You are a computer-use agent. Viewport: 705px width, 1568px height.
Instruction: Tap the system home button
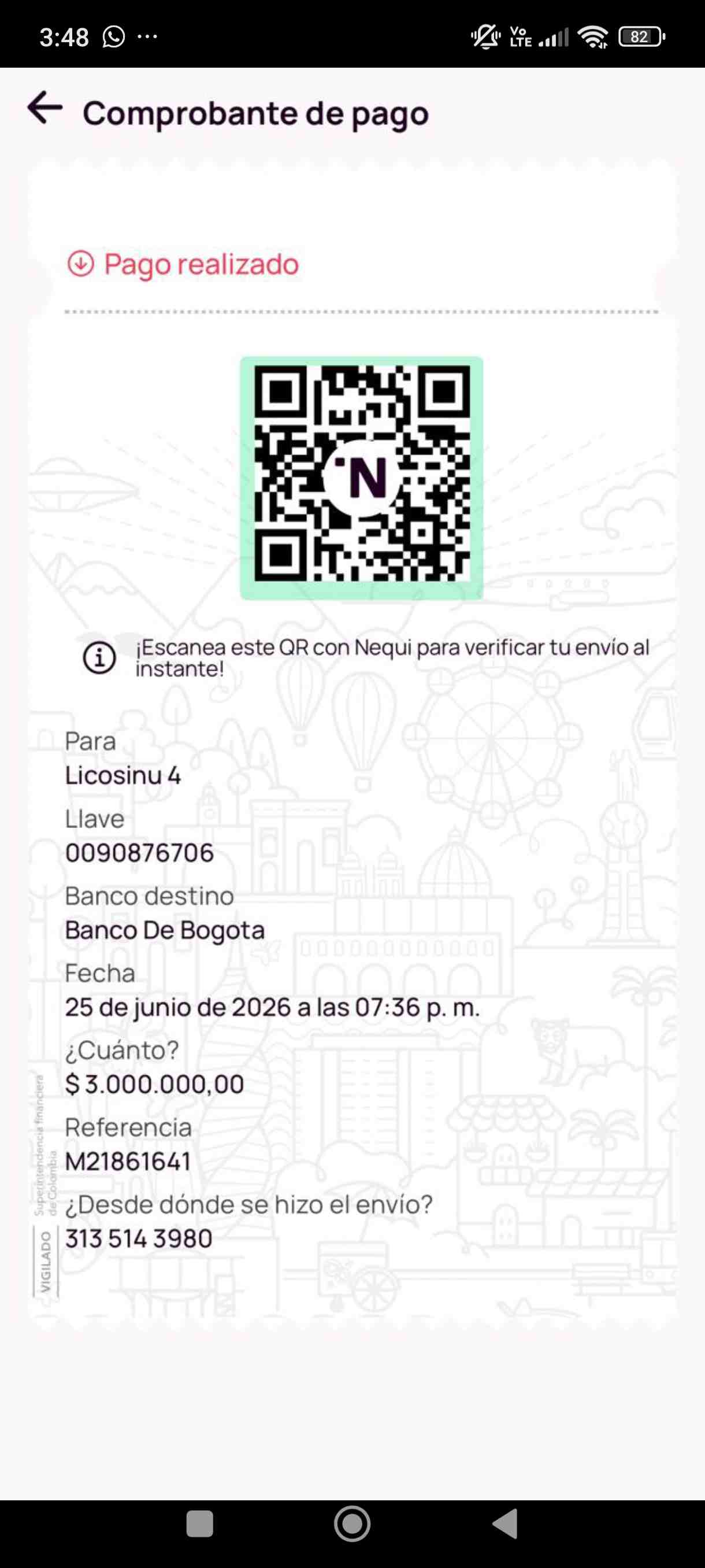(352, 1524)
